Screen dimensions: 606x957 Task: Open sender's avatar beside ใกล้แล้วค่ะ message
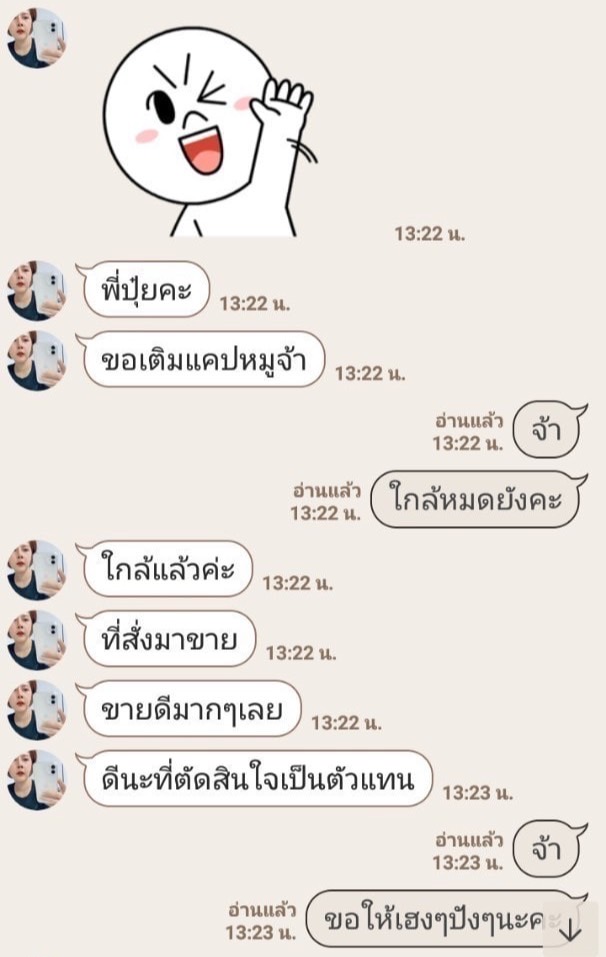[36, 570]
